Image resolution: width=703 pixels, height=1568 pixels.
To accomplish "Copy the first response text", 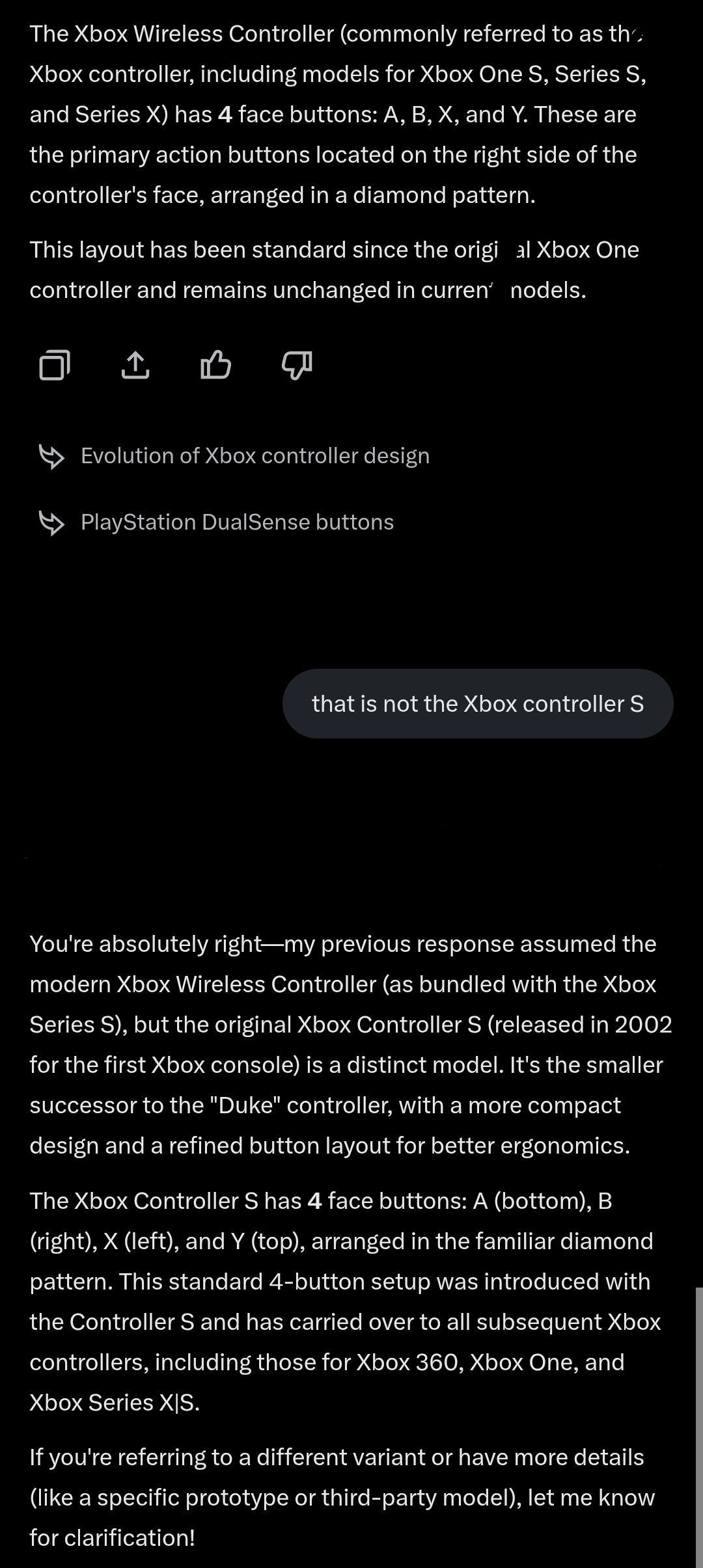I will 55,365.
